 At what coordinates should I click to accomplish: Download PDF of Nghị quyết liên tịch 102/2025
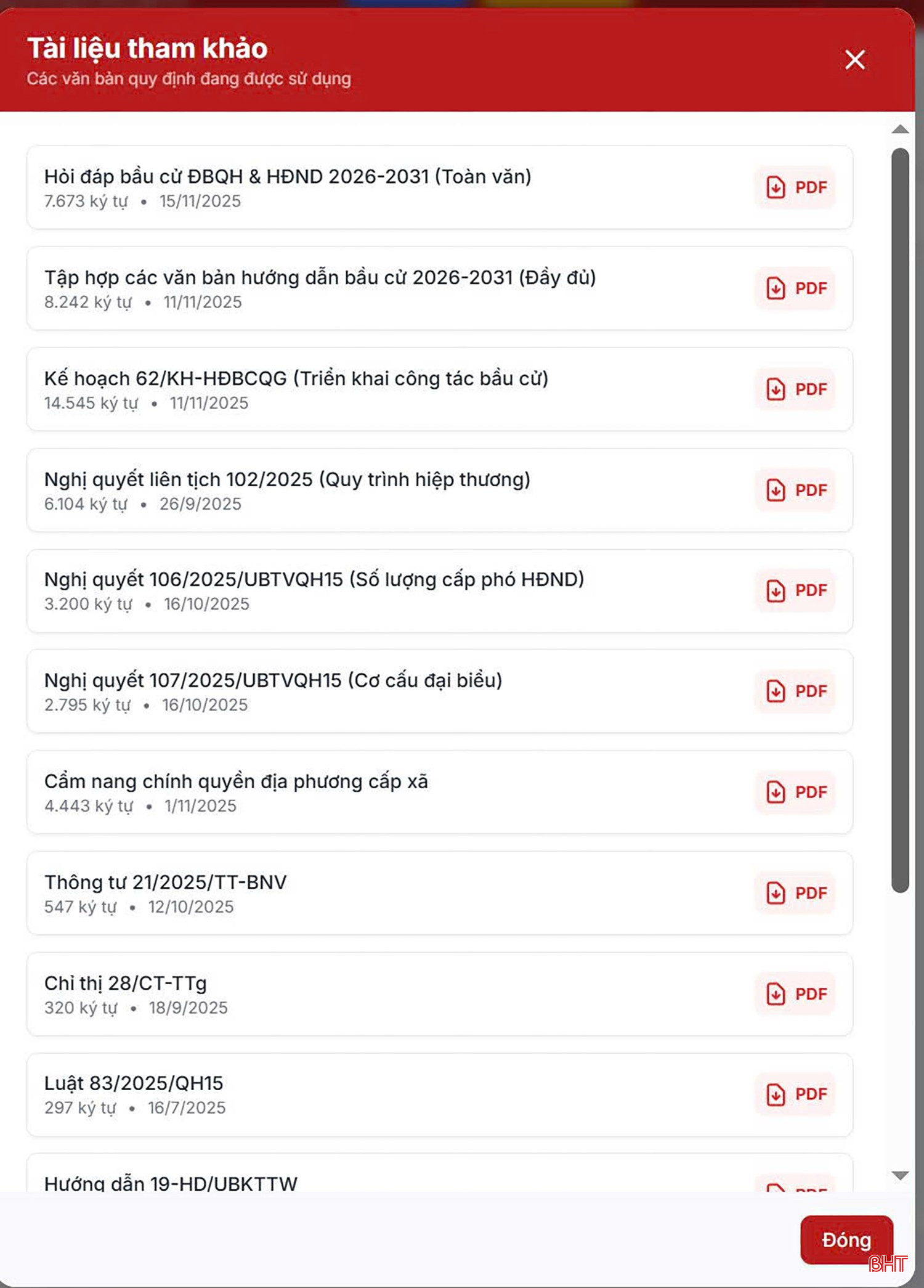tap(795, 491)
